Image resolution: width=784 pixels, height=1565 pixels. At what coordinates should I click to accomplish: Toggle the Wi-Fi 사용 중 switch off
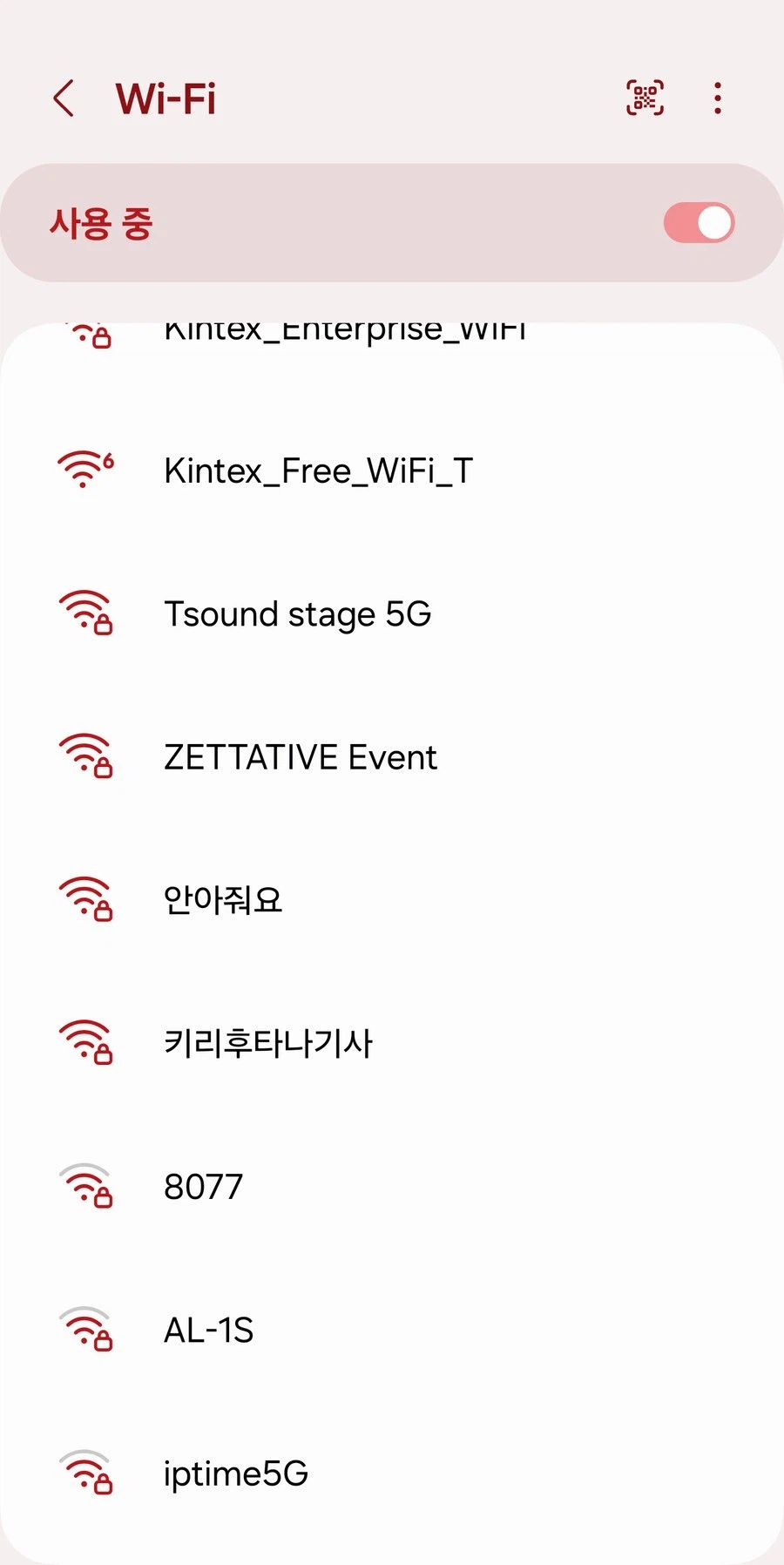tap(699, 222)
